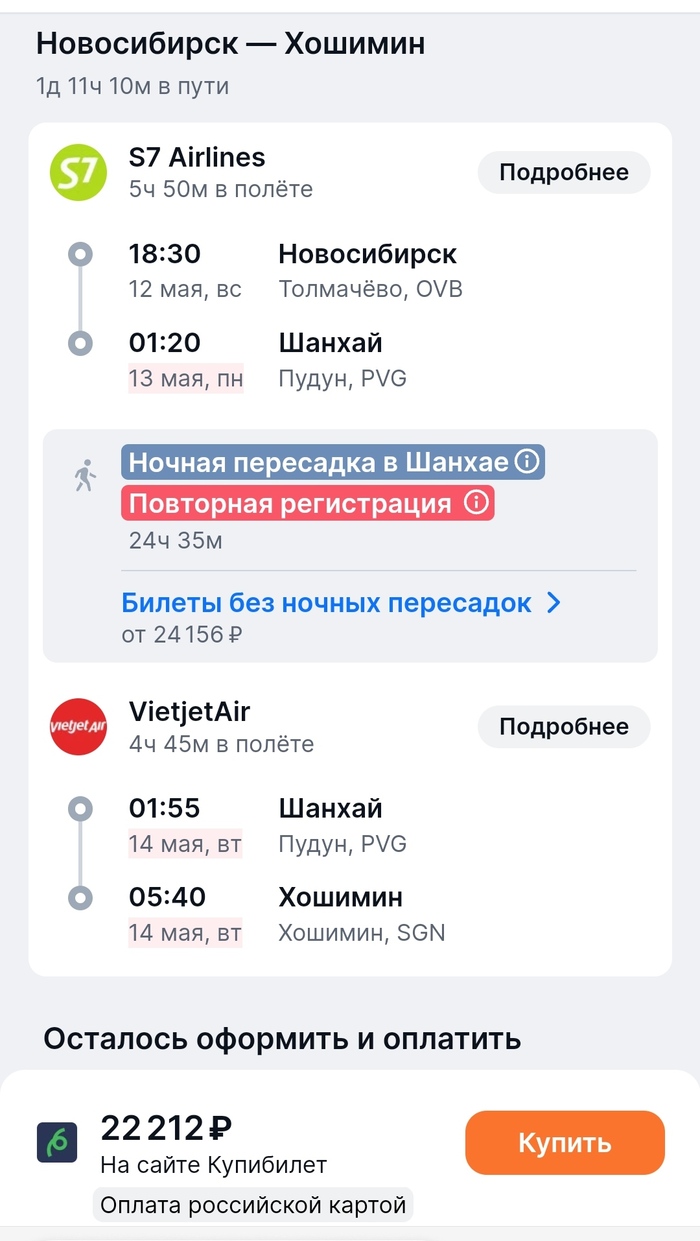Show info about the night layover in Shanghai
The height and width of the screenshot is (1241, 700).
pyautogui.click(x=527, y=462)
